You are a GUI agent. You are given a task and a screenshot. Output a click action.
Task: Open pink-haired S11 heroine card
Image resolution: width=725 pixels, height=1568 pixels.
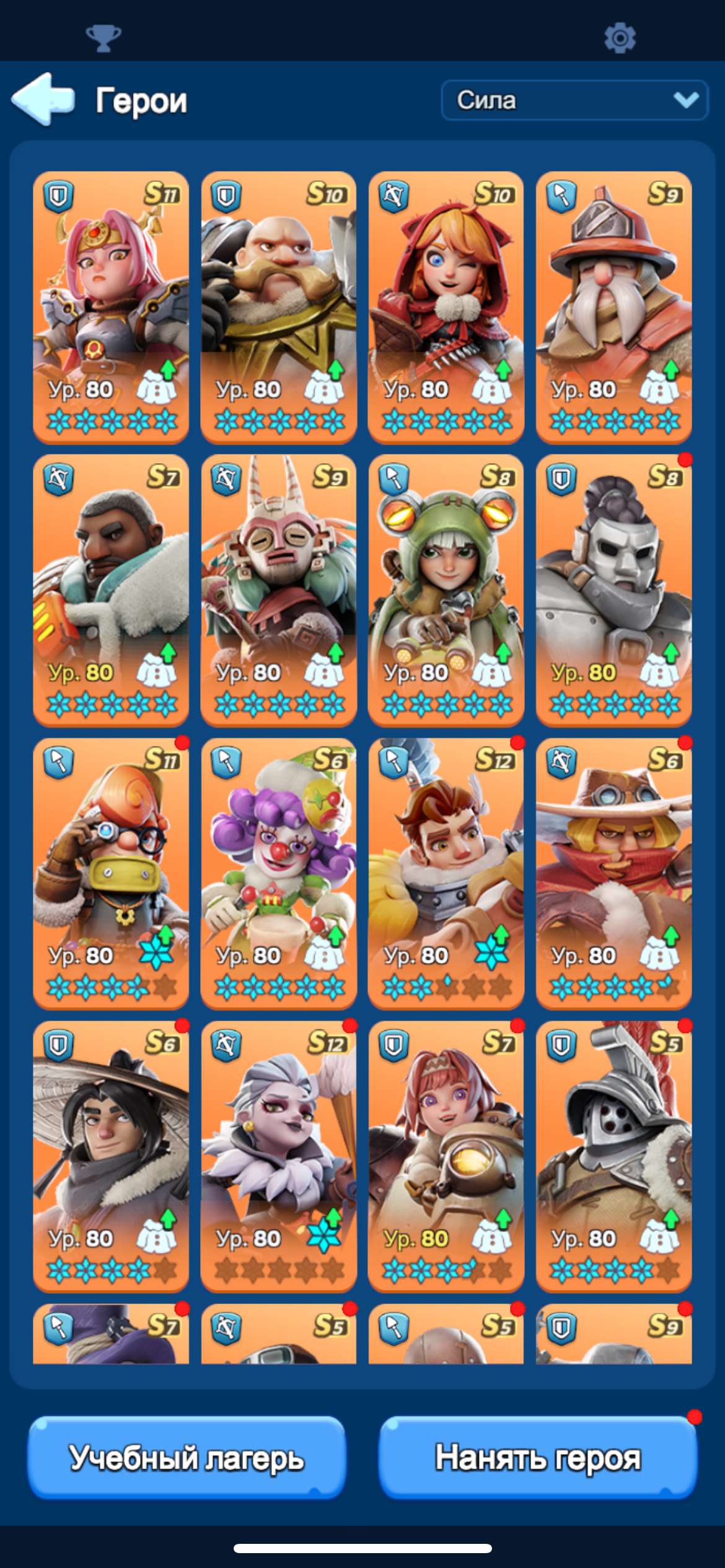click(111, 307)
